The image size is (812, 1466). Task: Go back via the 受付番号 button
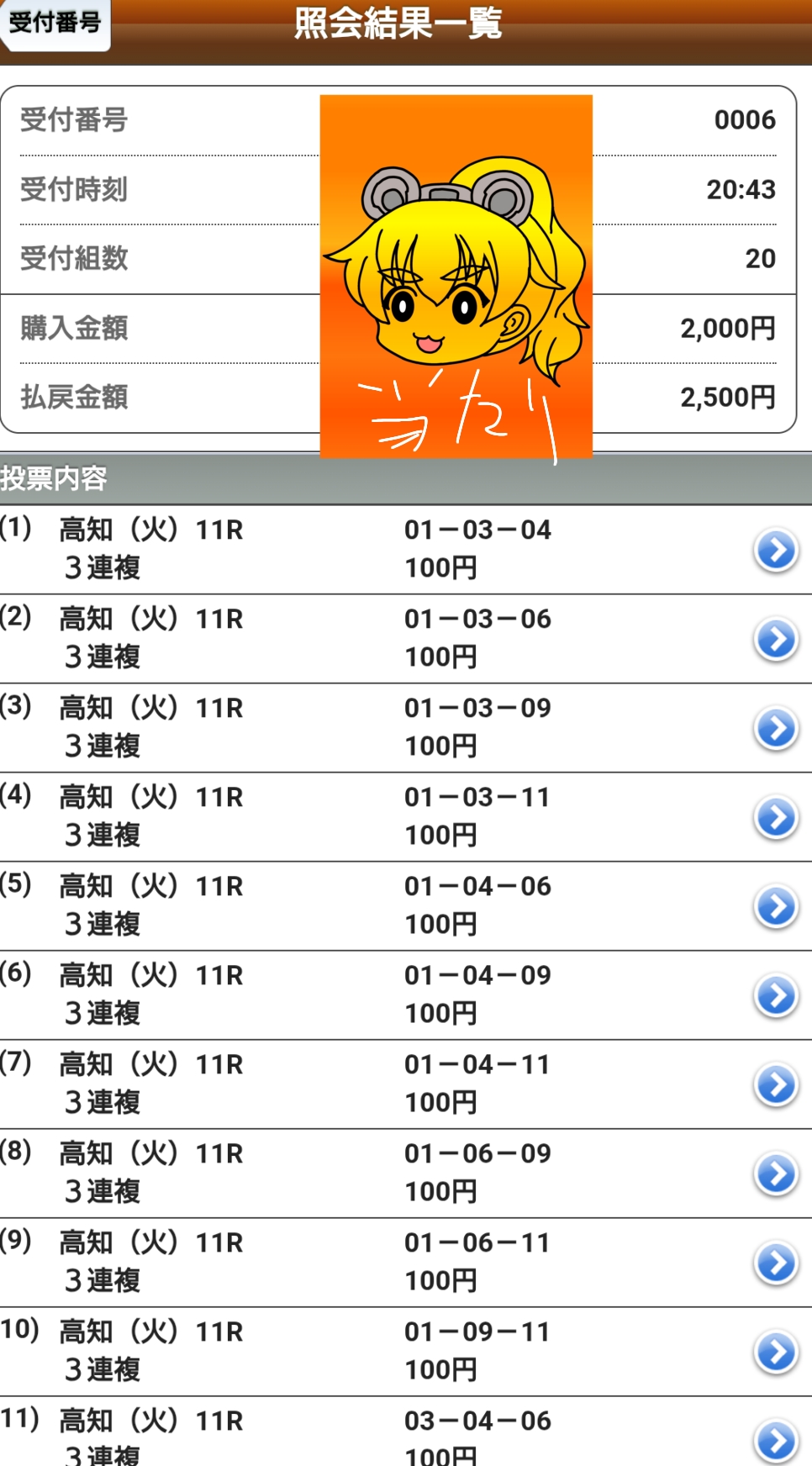(55, 24)
